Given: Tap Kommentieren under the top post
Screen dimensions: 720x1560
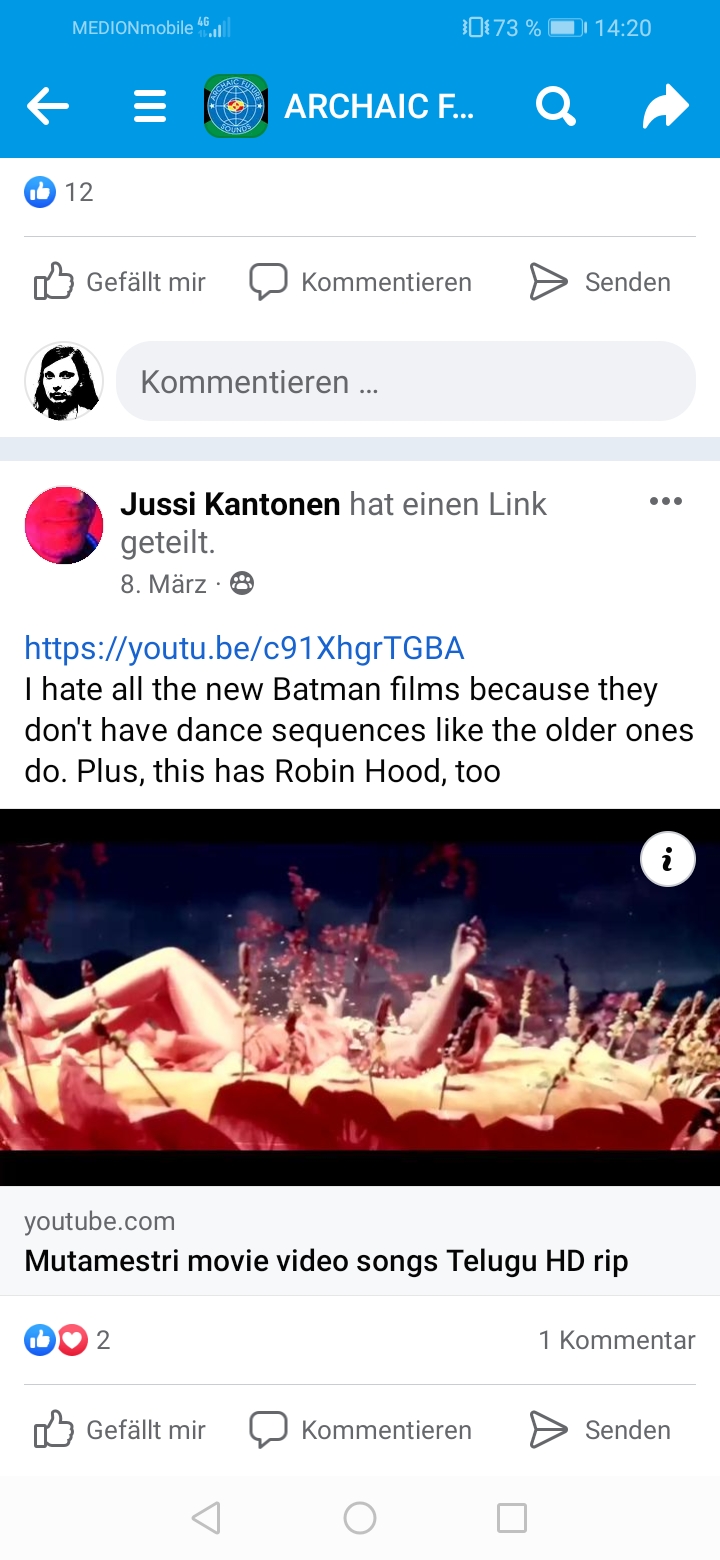Looking at the screenshot, I should (360, 282).
